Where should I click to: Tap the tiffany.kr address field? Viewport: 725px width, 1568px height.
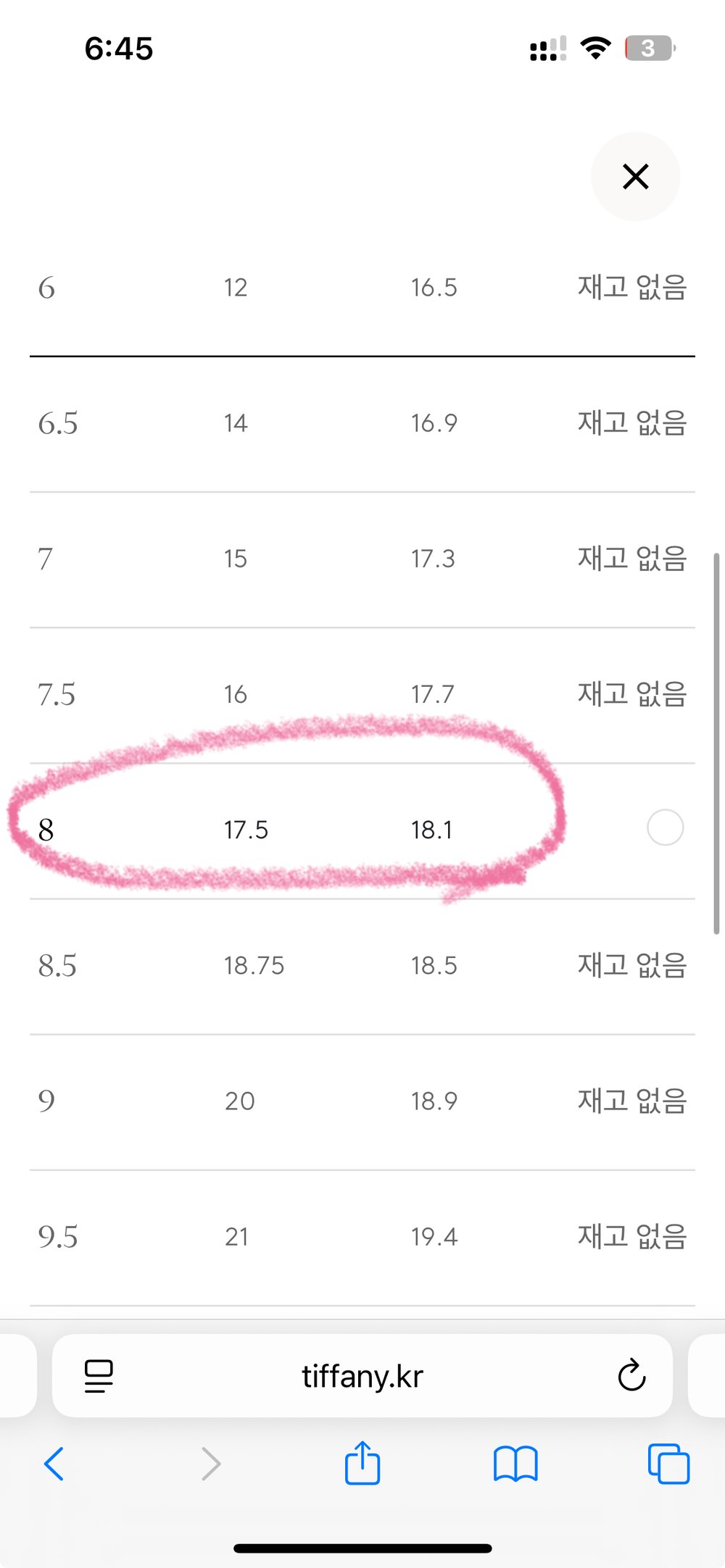[x=362, y=1376]
